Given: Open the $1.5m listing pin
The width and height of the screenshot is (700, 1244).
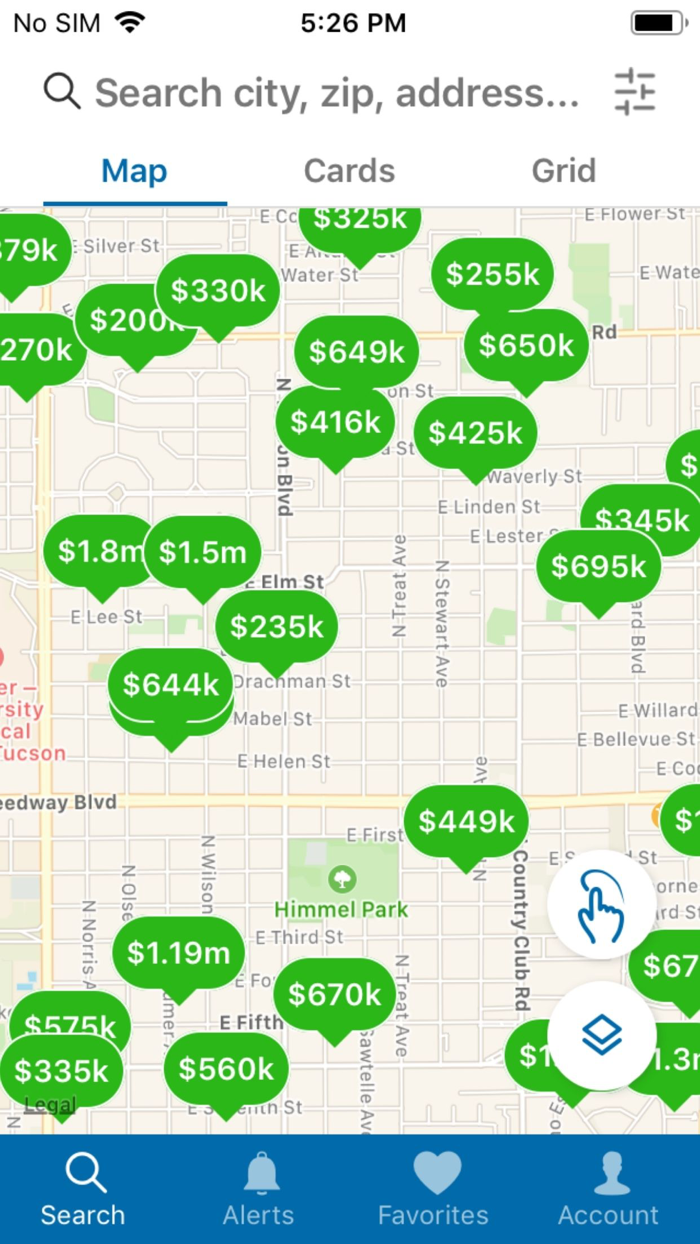Looking at the screenshot, I should pos(203,552).
